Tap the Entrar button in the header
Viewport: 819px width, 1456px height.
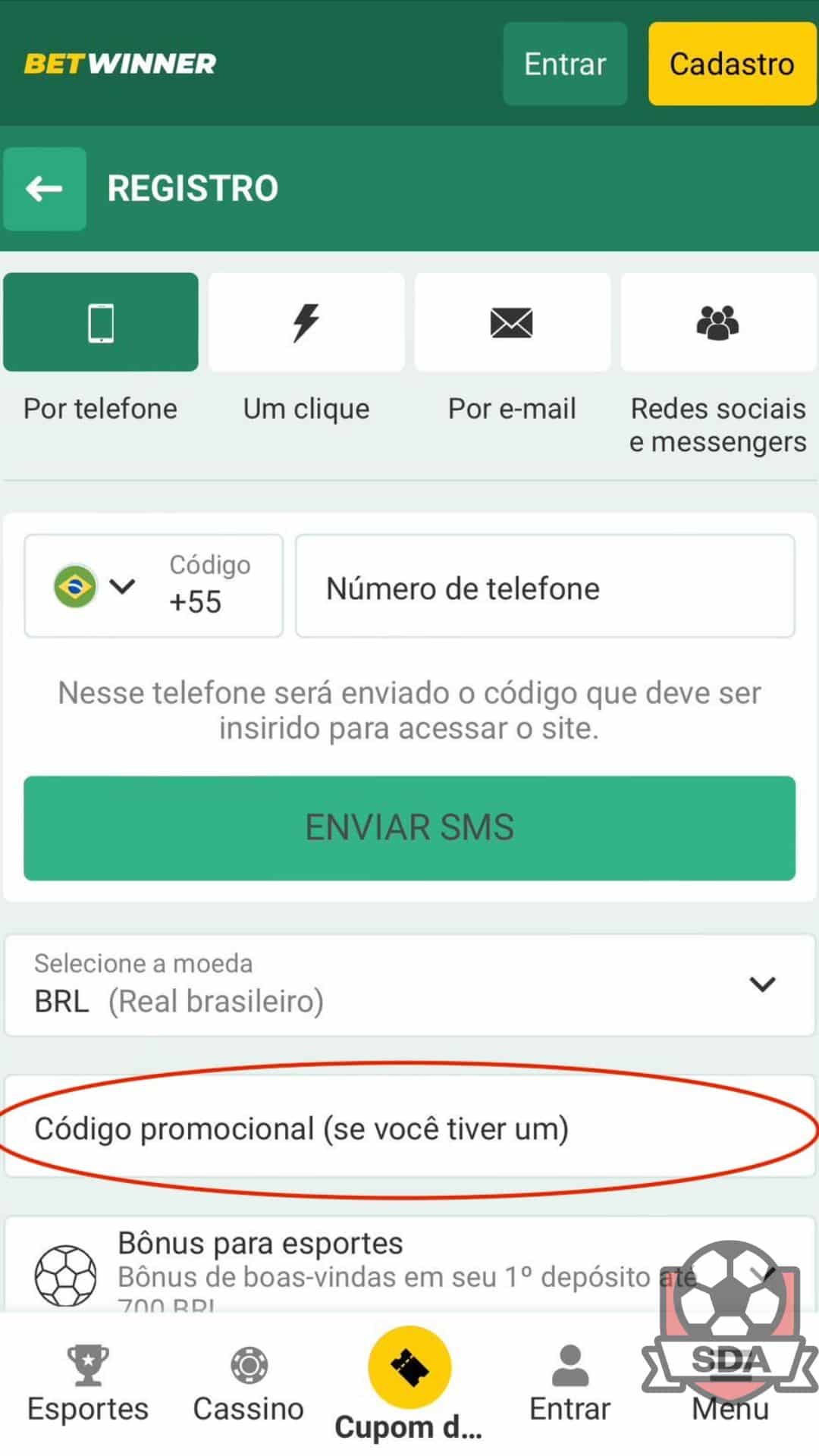click(x=565, y=64)
